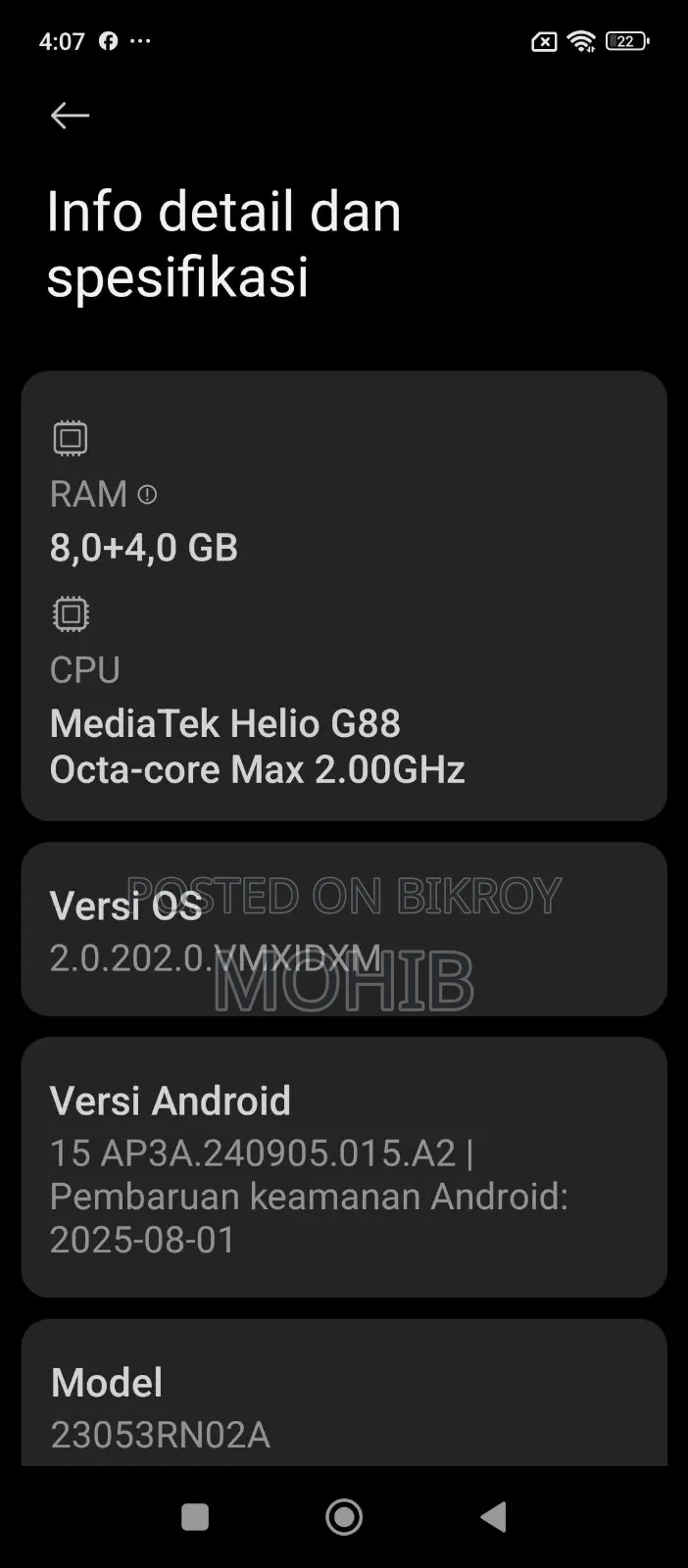
Task: Tap the system home button
Action: (x=344, y=1517)
